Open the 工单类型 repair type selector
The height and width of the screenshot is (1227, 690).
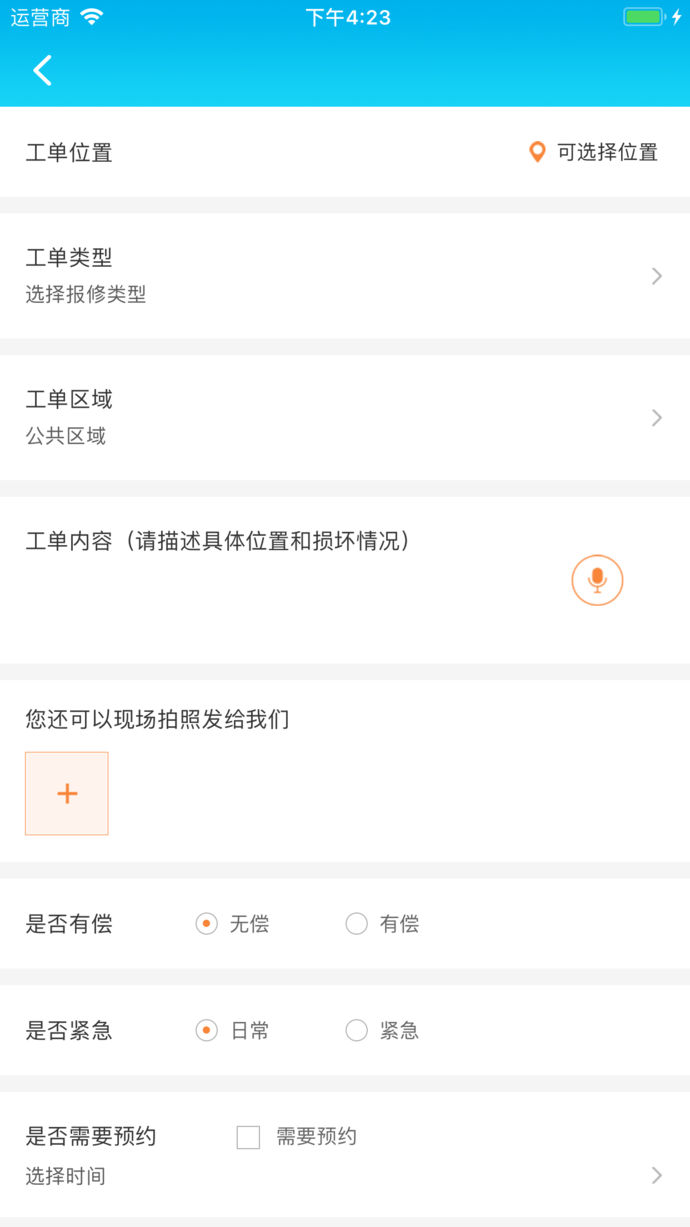345,275
